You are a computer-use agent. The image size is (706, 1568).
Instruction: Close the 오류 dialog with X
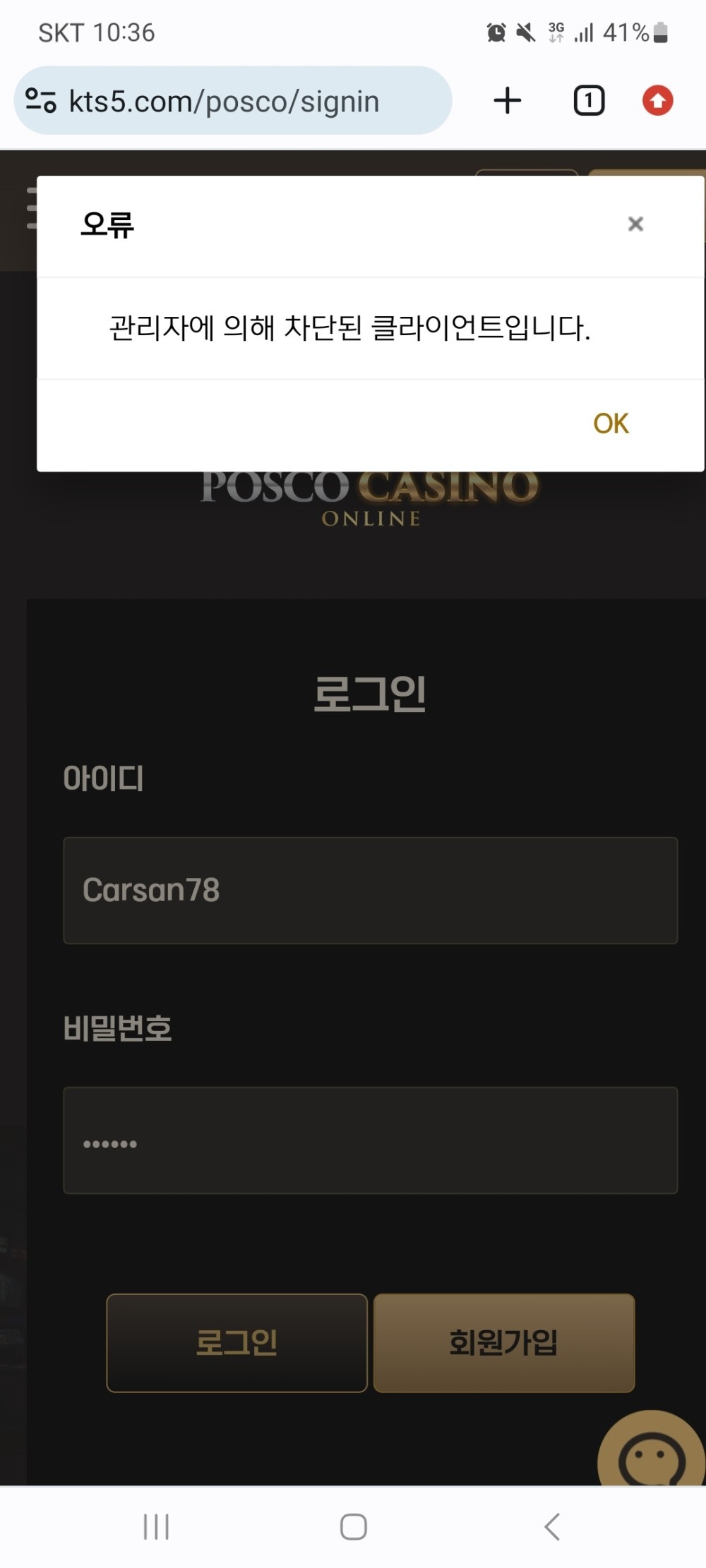tap(635, 224)
